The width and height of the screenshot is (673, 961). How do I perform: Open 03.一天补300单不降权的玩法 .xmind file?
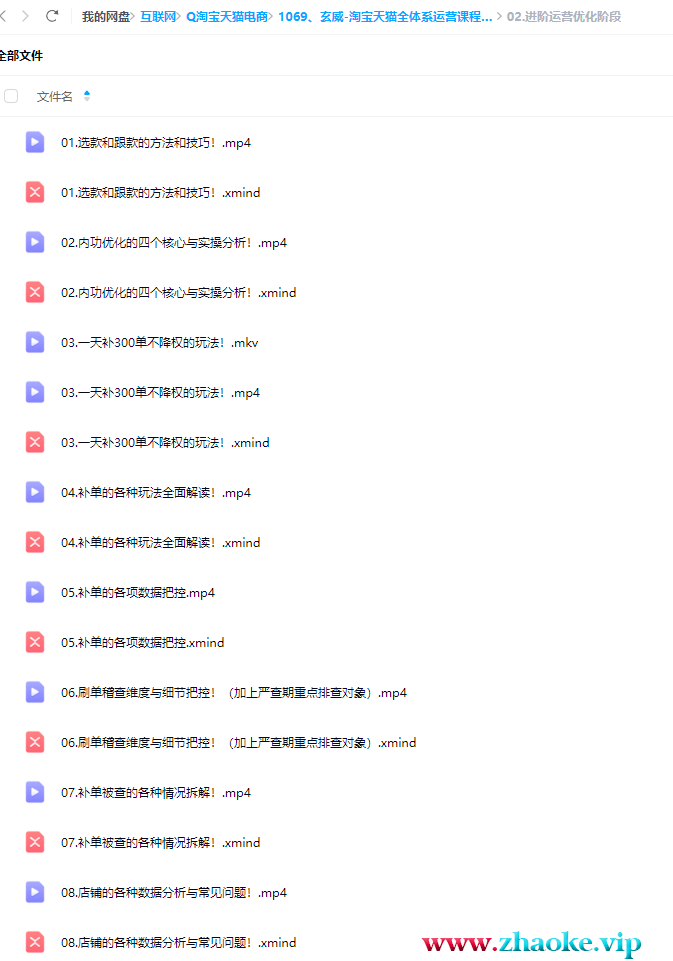click(165, 443)
